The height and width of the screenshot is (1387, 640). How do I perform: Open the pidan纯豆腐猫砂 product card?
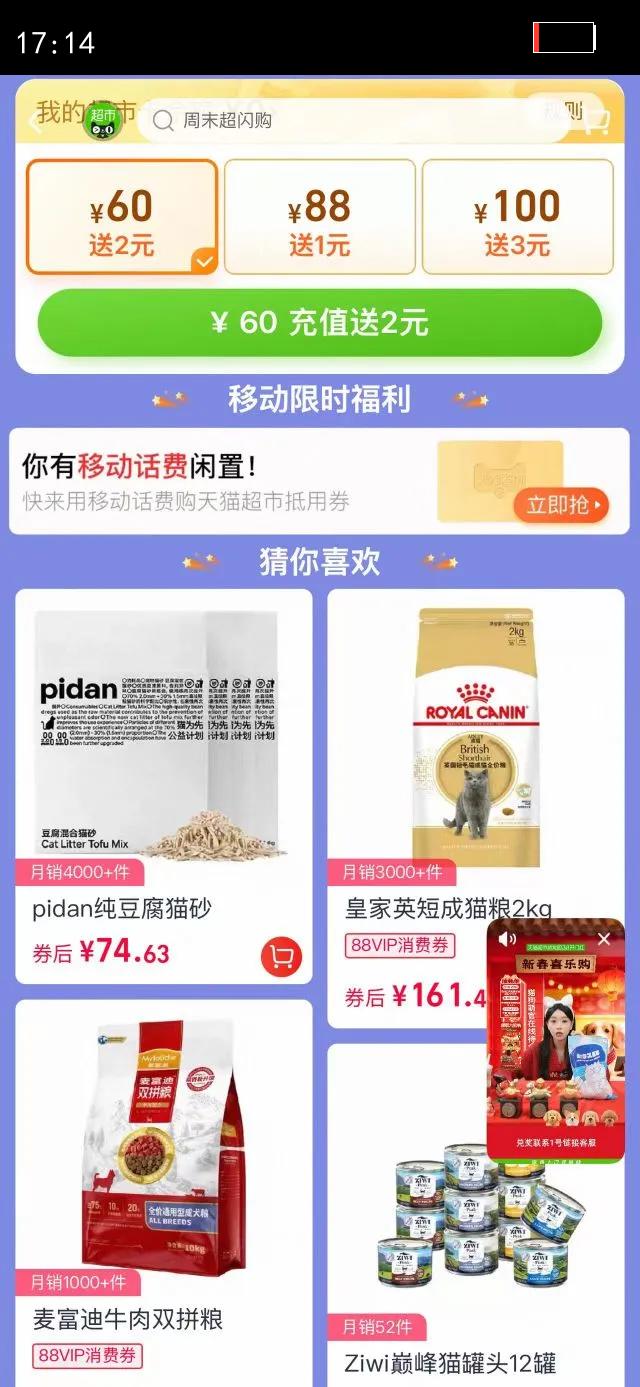(x=164, y=786)
